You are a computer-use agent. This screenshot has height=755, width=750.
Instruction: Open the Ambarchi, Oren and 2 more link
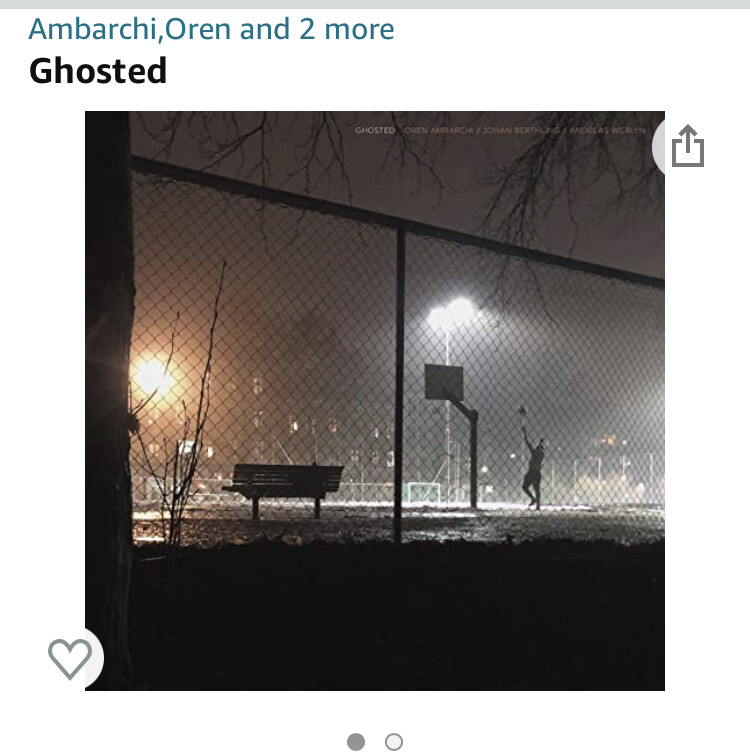[x=211, y=29]
